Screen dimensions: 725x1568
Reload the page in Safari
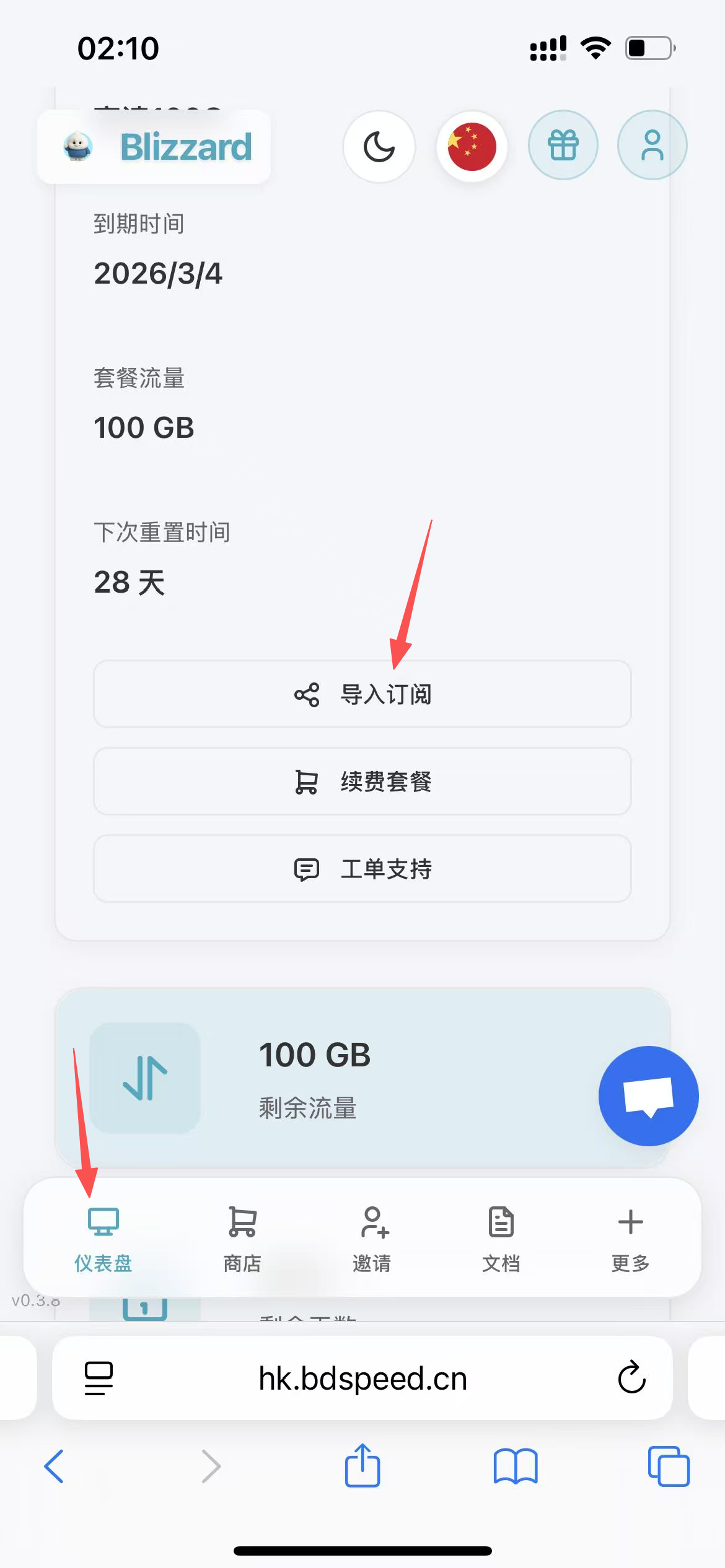(x=631, y=1378)
